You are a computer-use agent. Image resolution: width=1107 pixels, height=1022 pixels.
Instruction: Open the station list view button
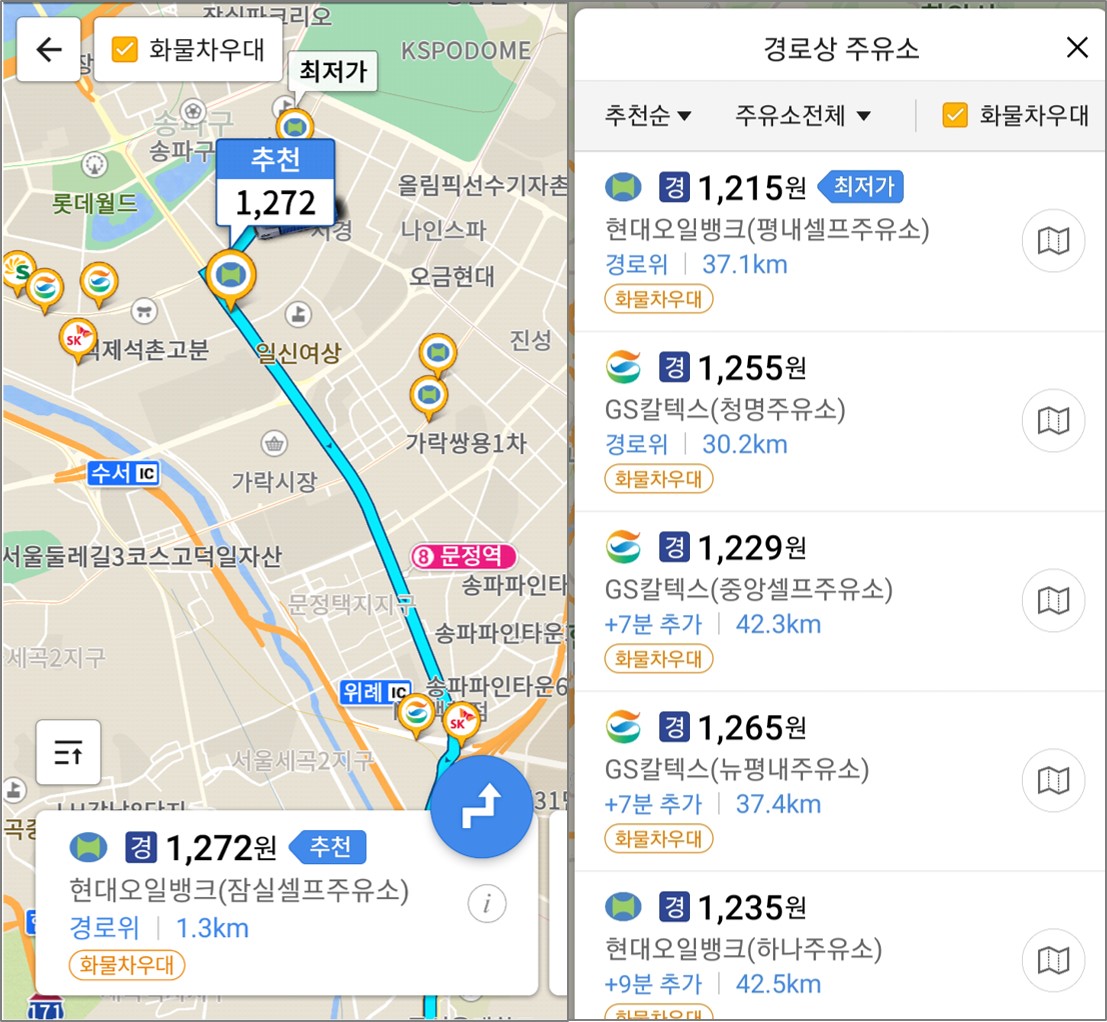pos(68,751)
